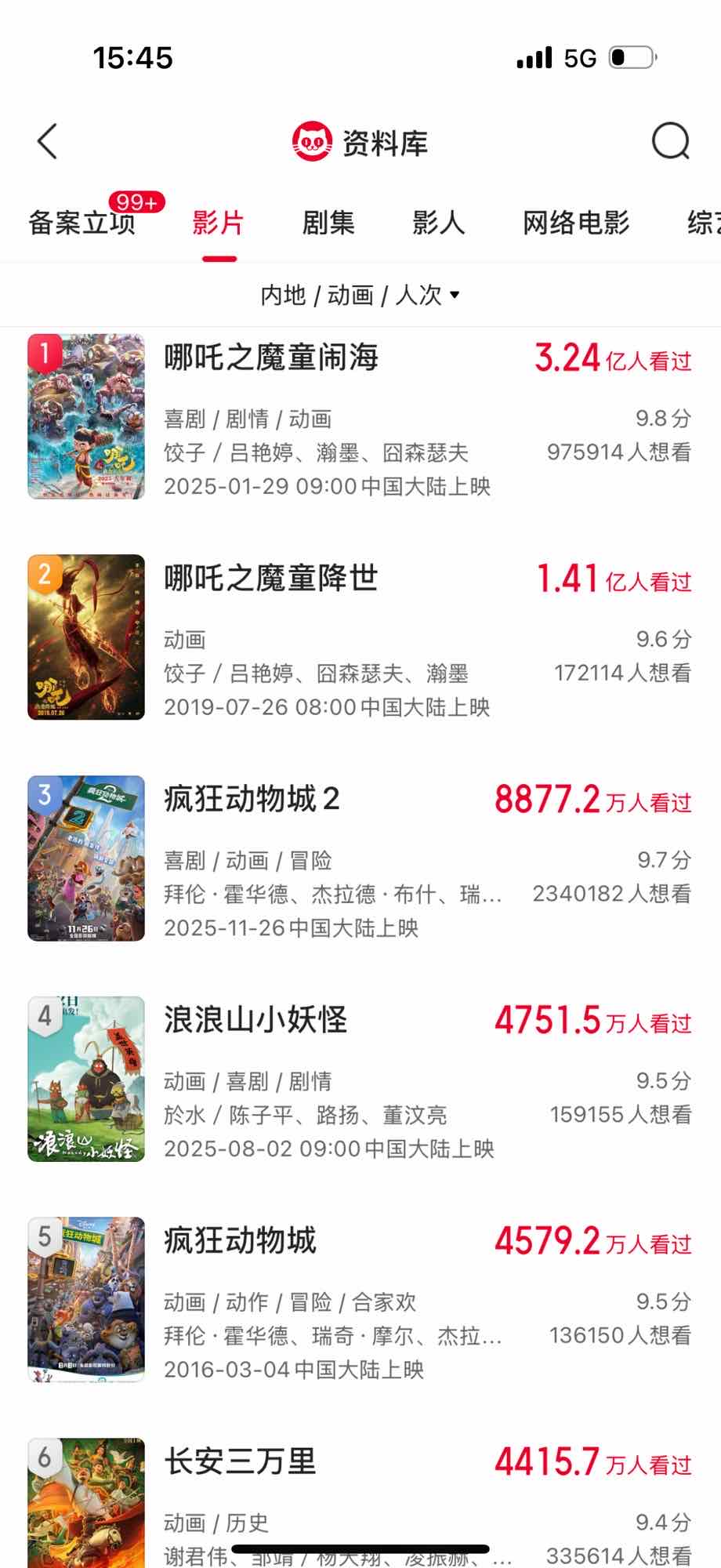Open 浪浪山小妖怪 movie details

point(255,1021)
